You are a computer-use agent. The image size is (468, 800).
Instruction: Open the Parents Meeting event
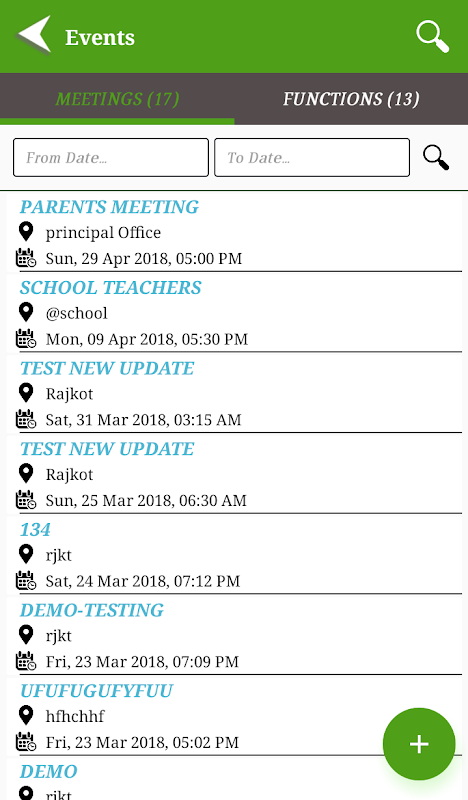click(x=234, y=233)
